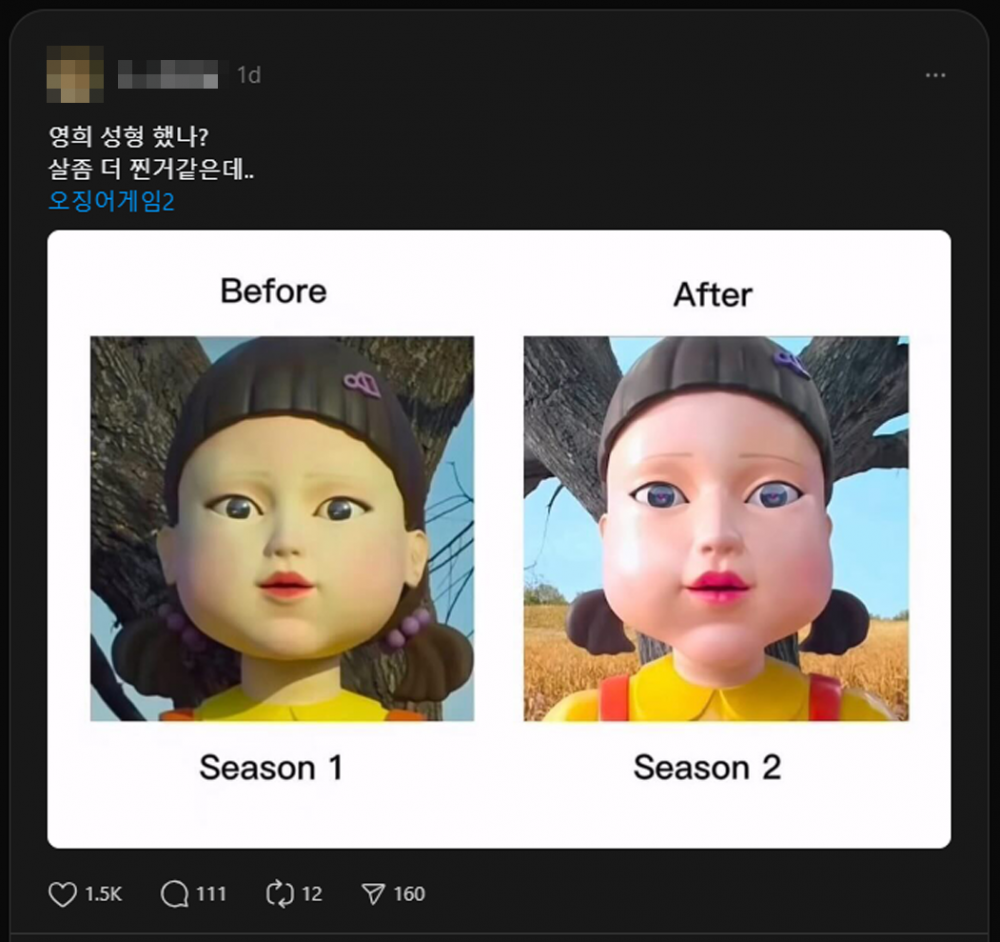The height and width of the screenshot is (942, 1000).
Task: Open the comments on this post
Action: (x=175, y=894)
